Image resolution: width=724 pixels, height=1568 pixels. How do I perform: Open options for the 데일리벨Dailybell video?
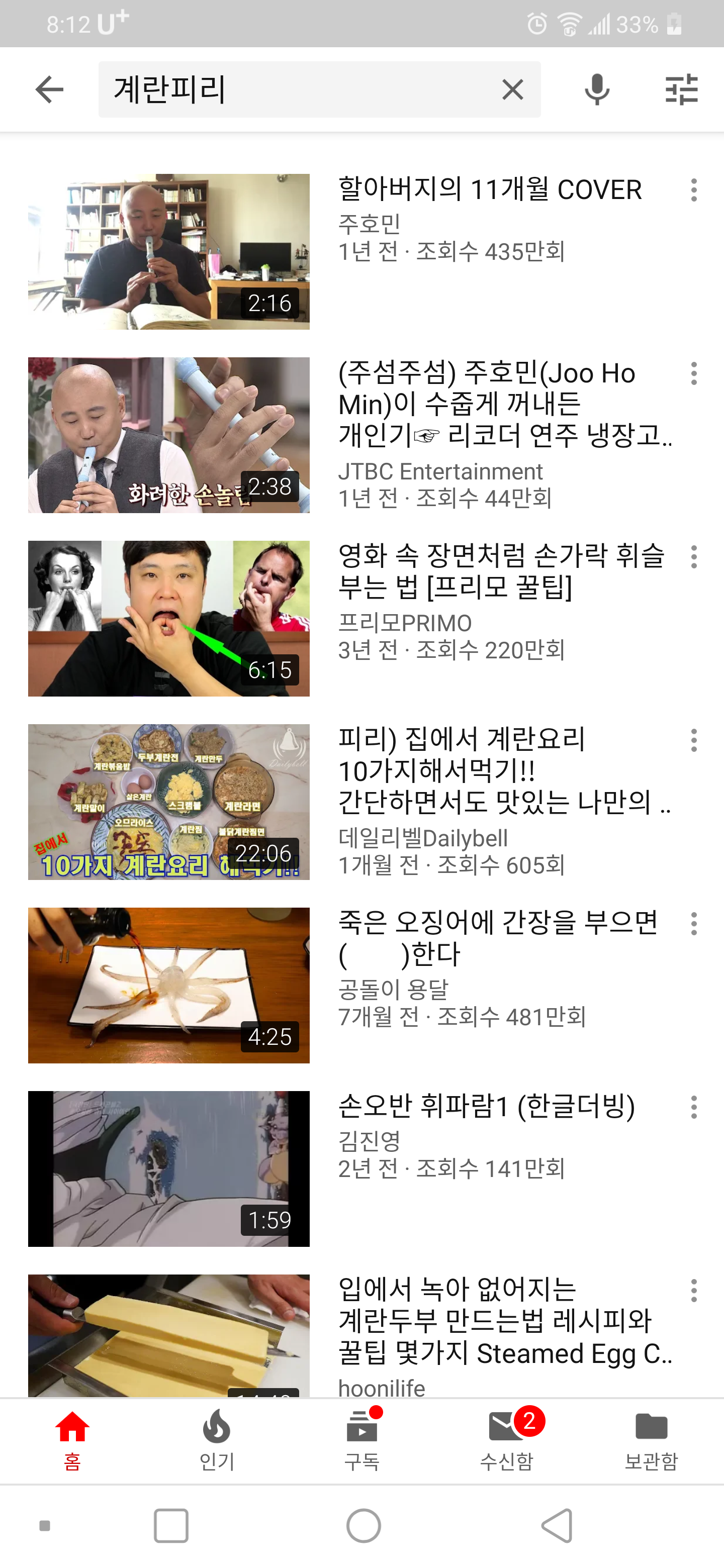coord(693,740)
